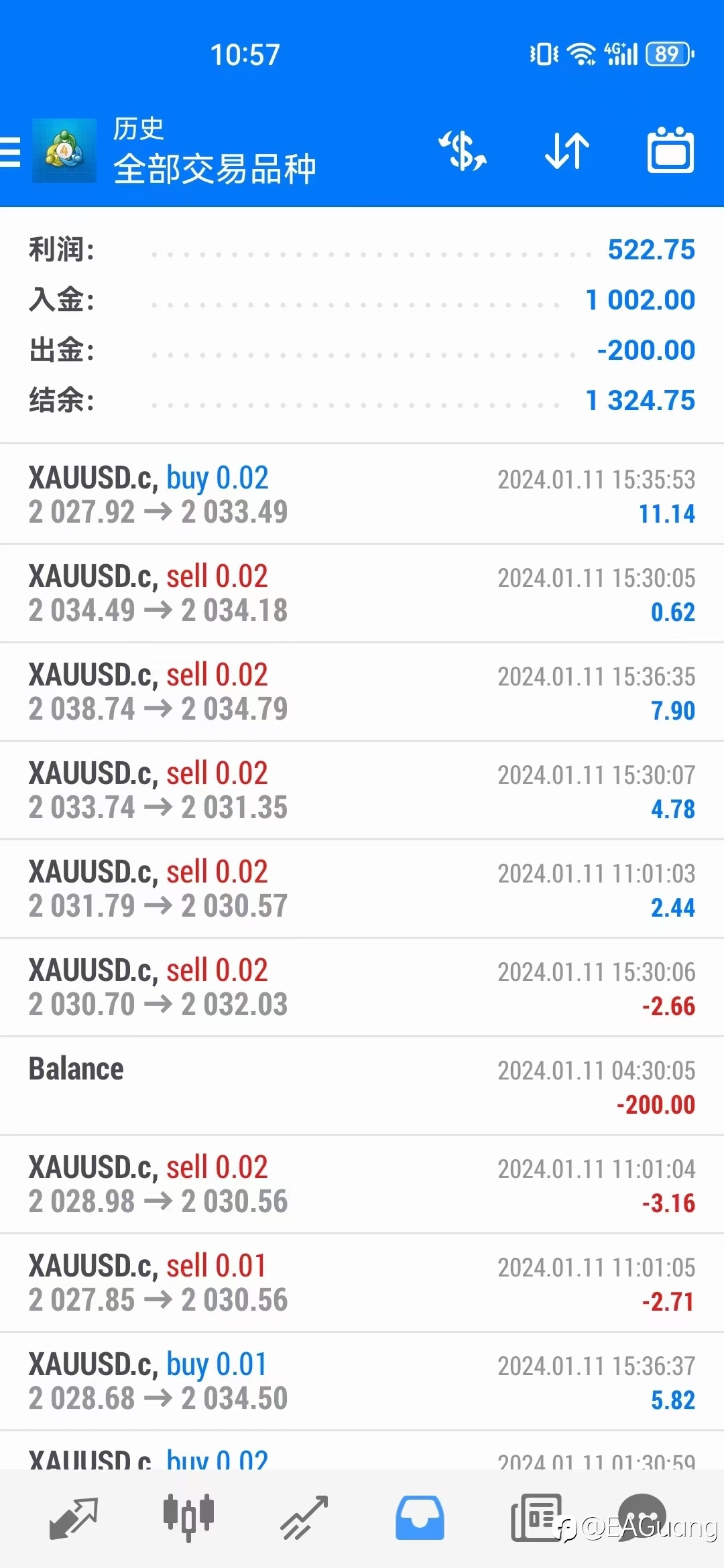Open the News tab
The width and height of the screenshot is (724, 1568).
click(x=536, y=1518)
